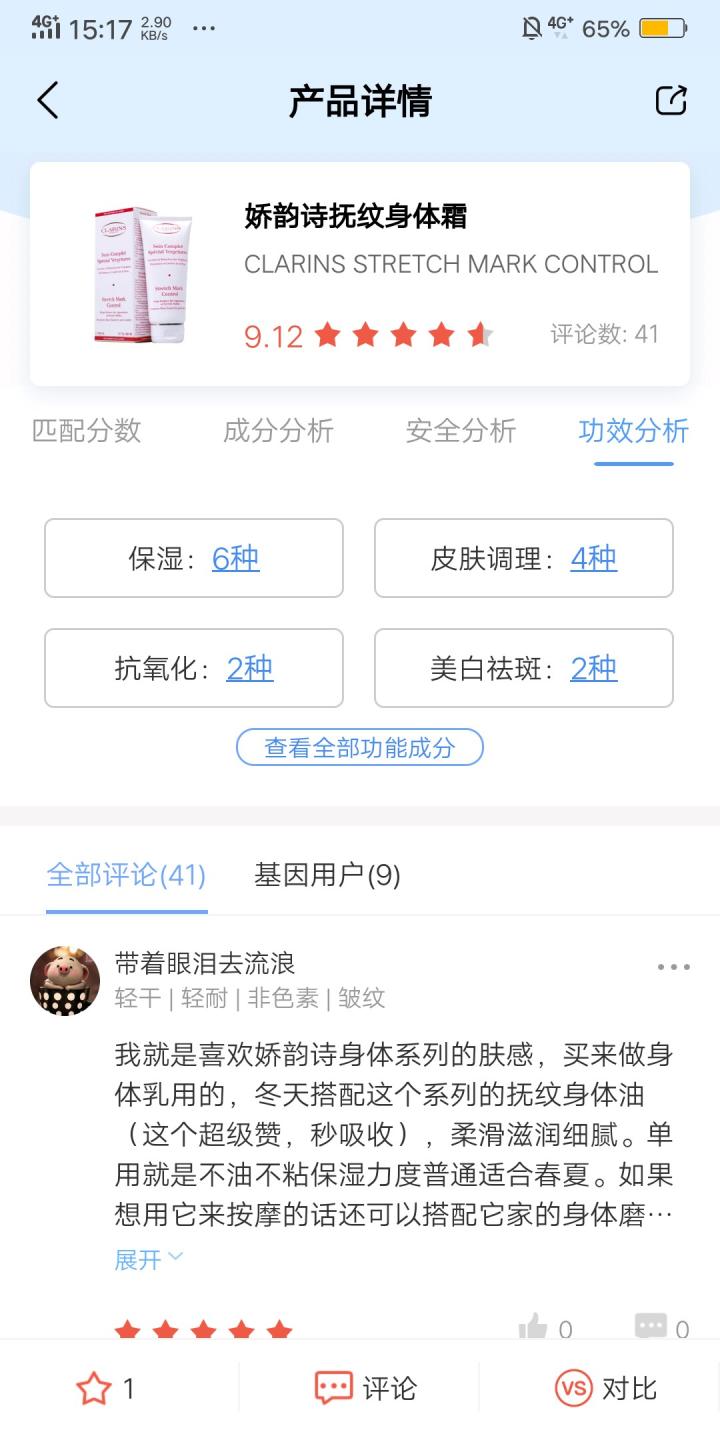Open 带着眼泪去流浪's profile avatar

65,981
